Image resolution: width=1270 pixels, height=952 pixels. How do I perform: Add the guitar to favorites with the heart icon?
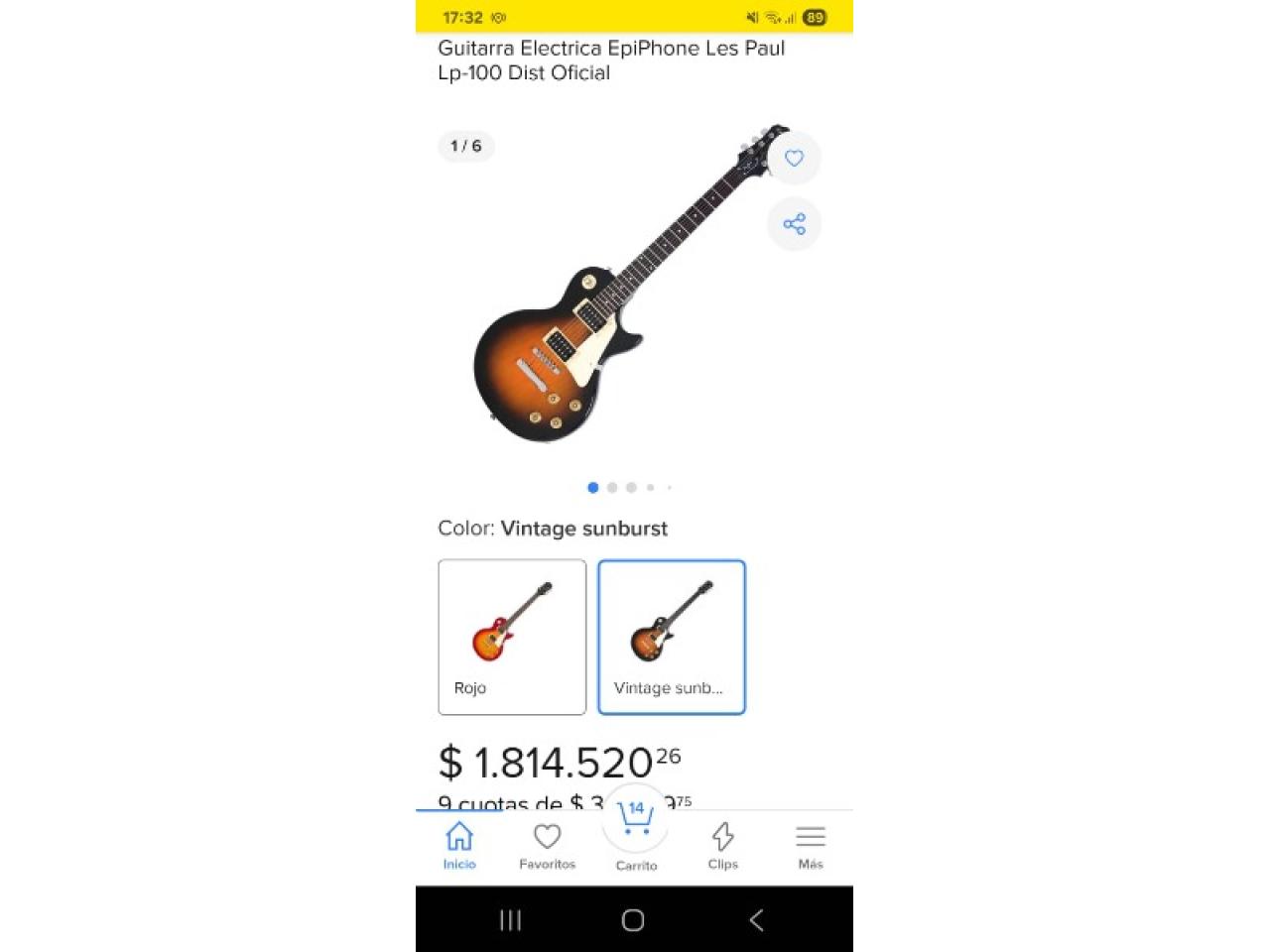(794, 158)
